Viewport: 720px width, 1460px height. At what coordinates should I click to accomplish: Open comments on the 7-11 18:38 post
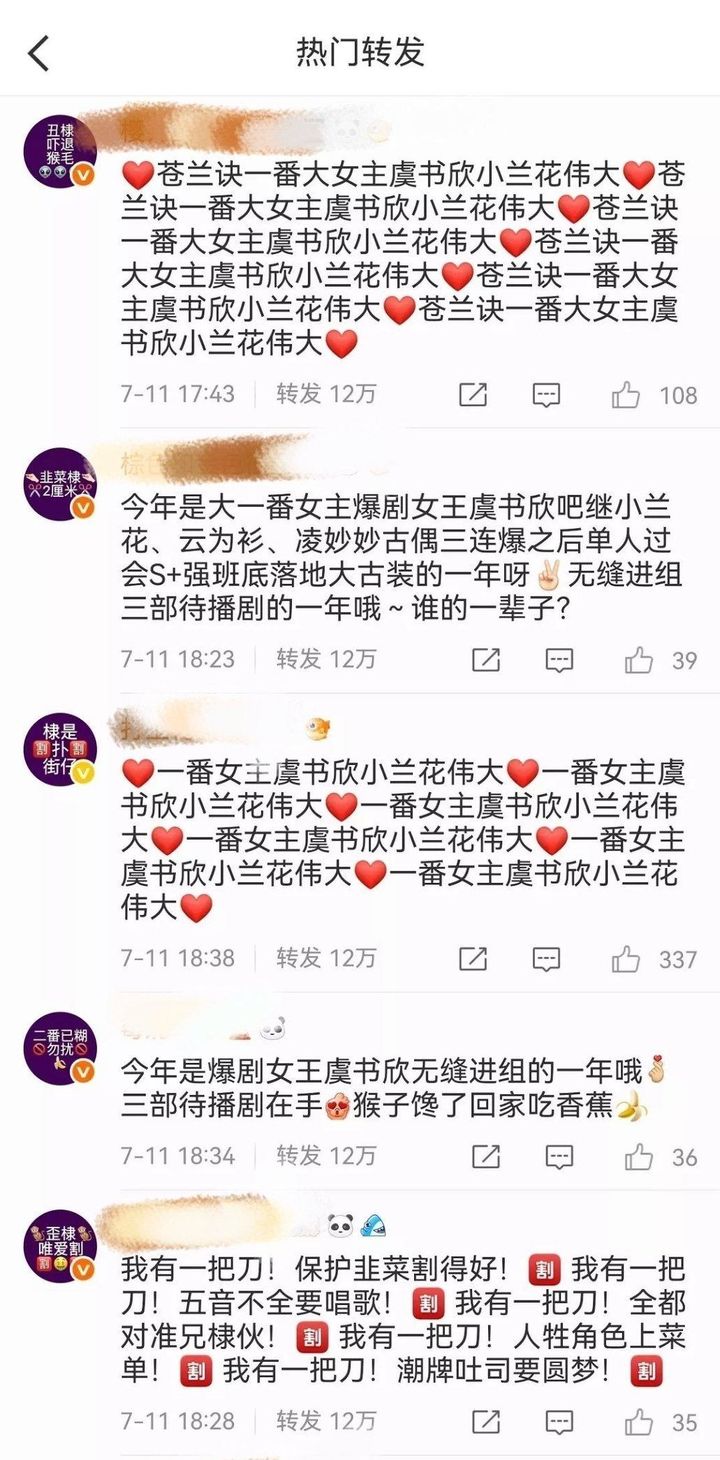click(546, 959)
